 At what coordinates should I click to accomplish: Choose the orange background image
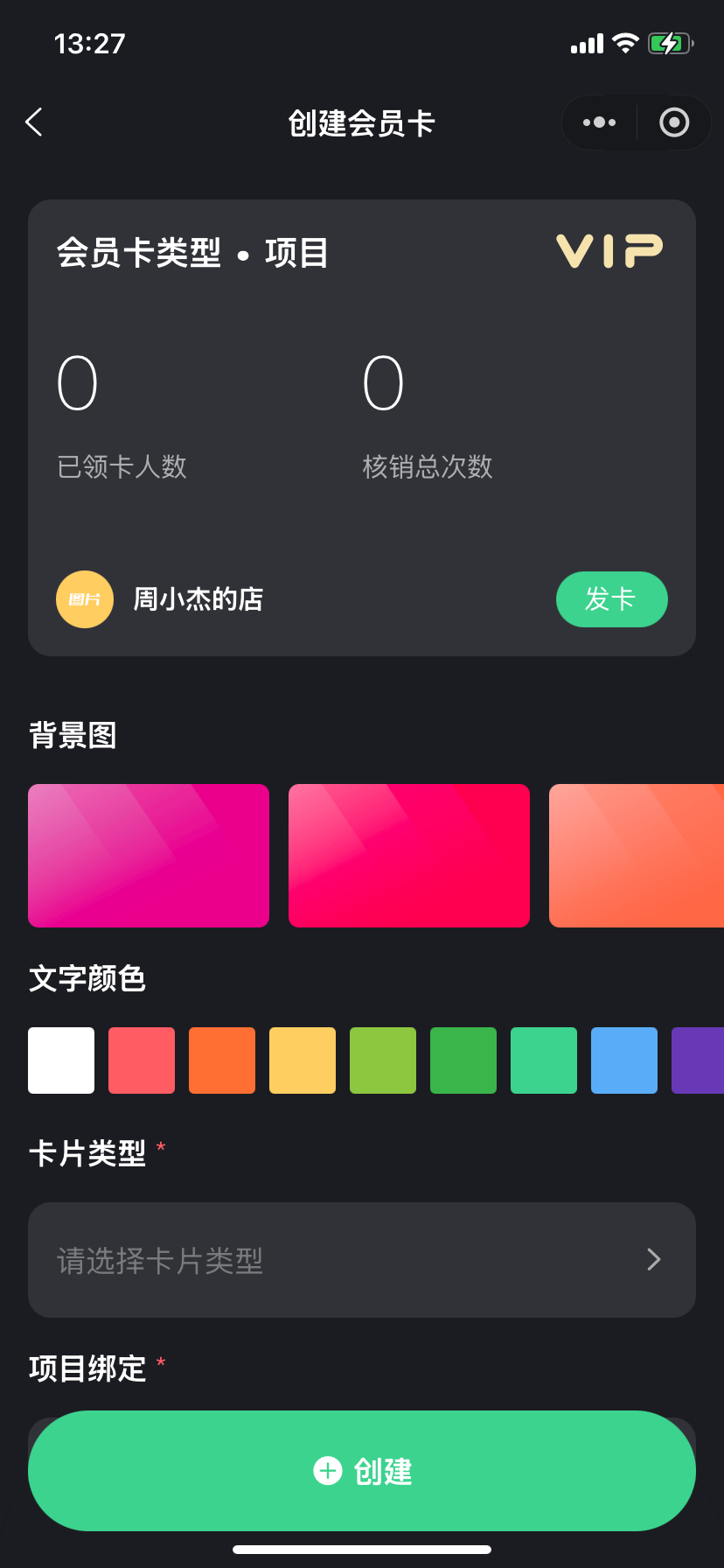point(637,856)
